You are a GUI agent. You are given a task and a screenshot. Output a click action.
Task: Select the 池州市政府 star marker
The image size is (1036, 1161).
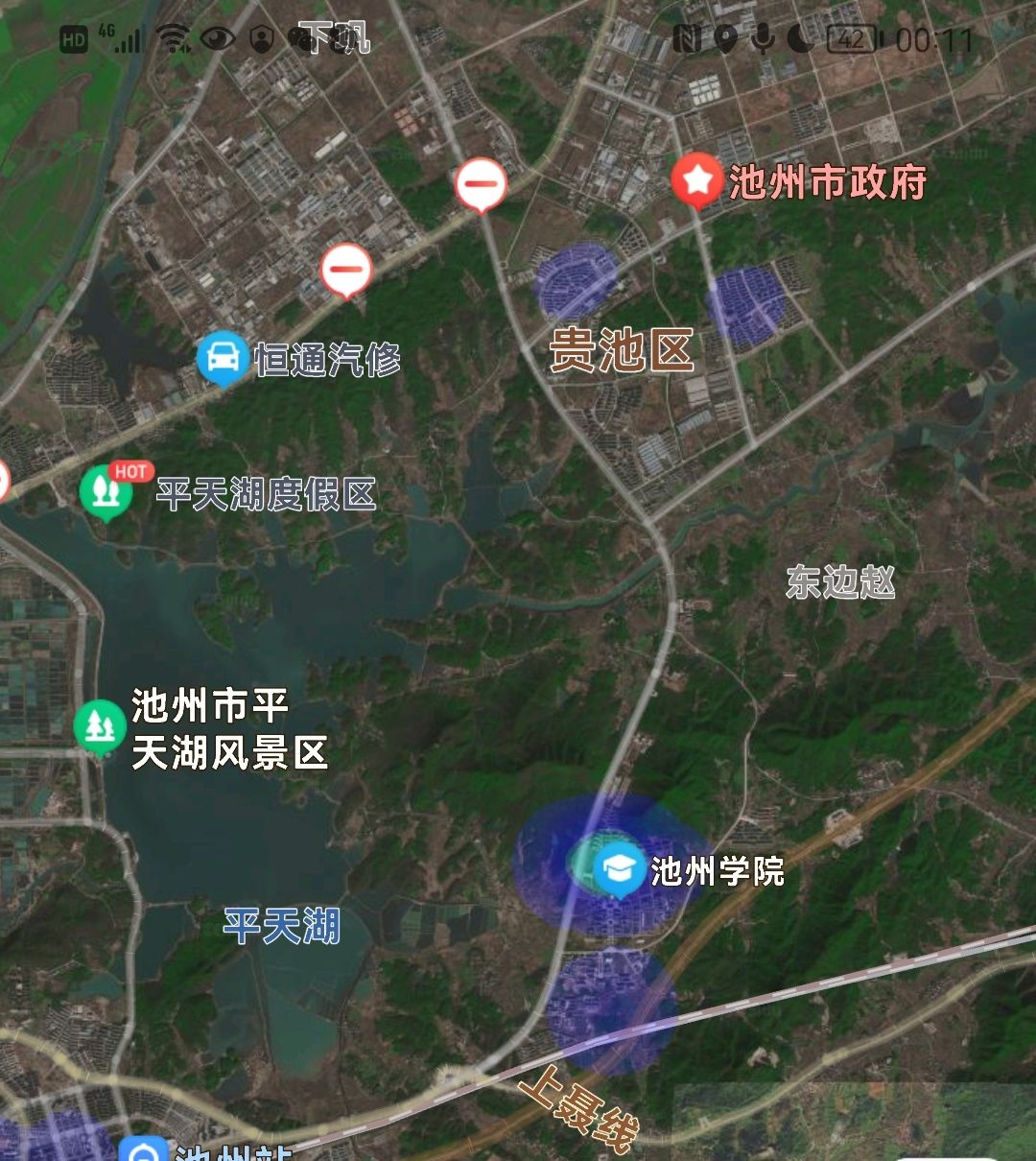tap(696, 180)
